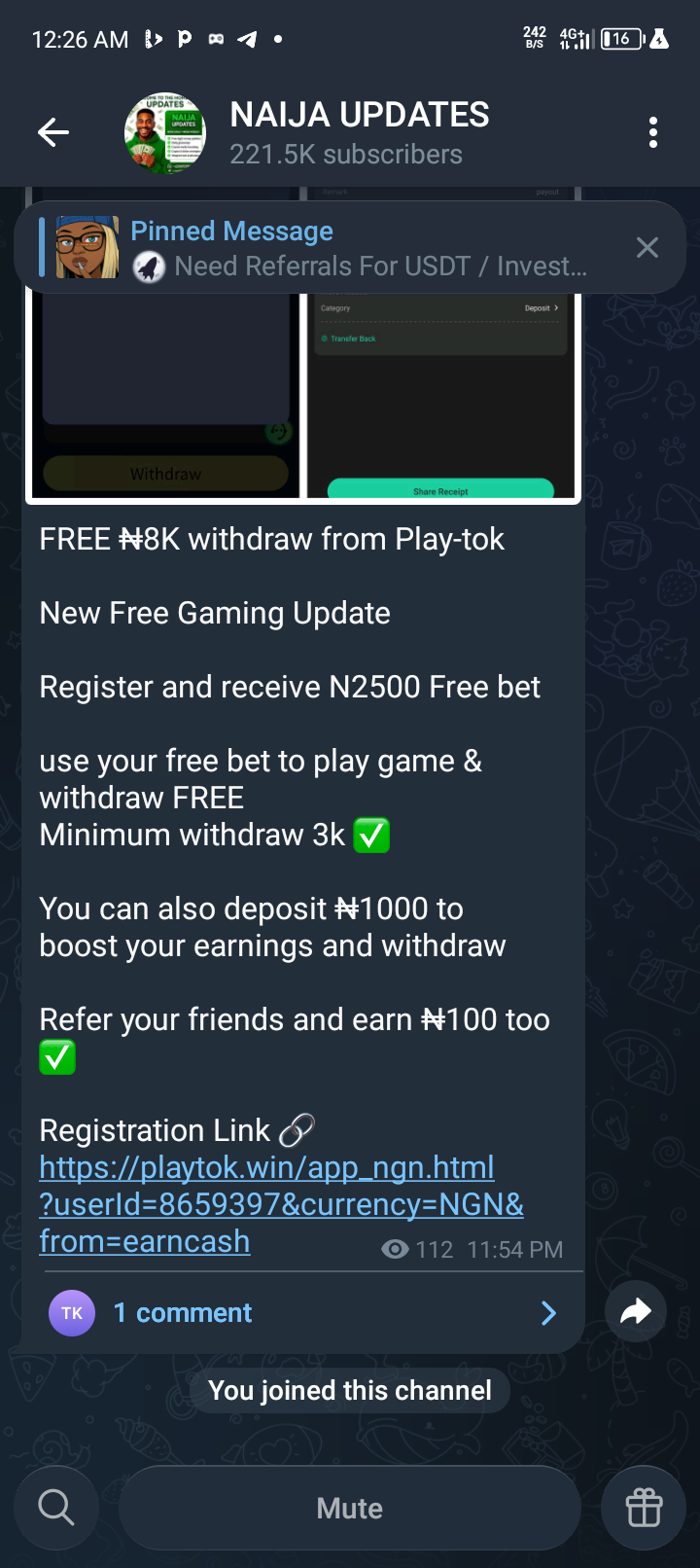
Task: Share the Play-tok post
Action: click(x=635, y=1312)
